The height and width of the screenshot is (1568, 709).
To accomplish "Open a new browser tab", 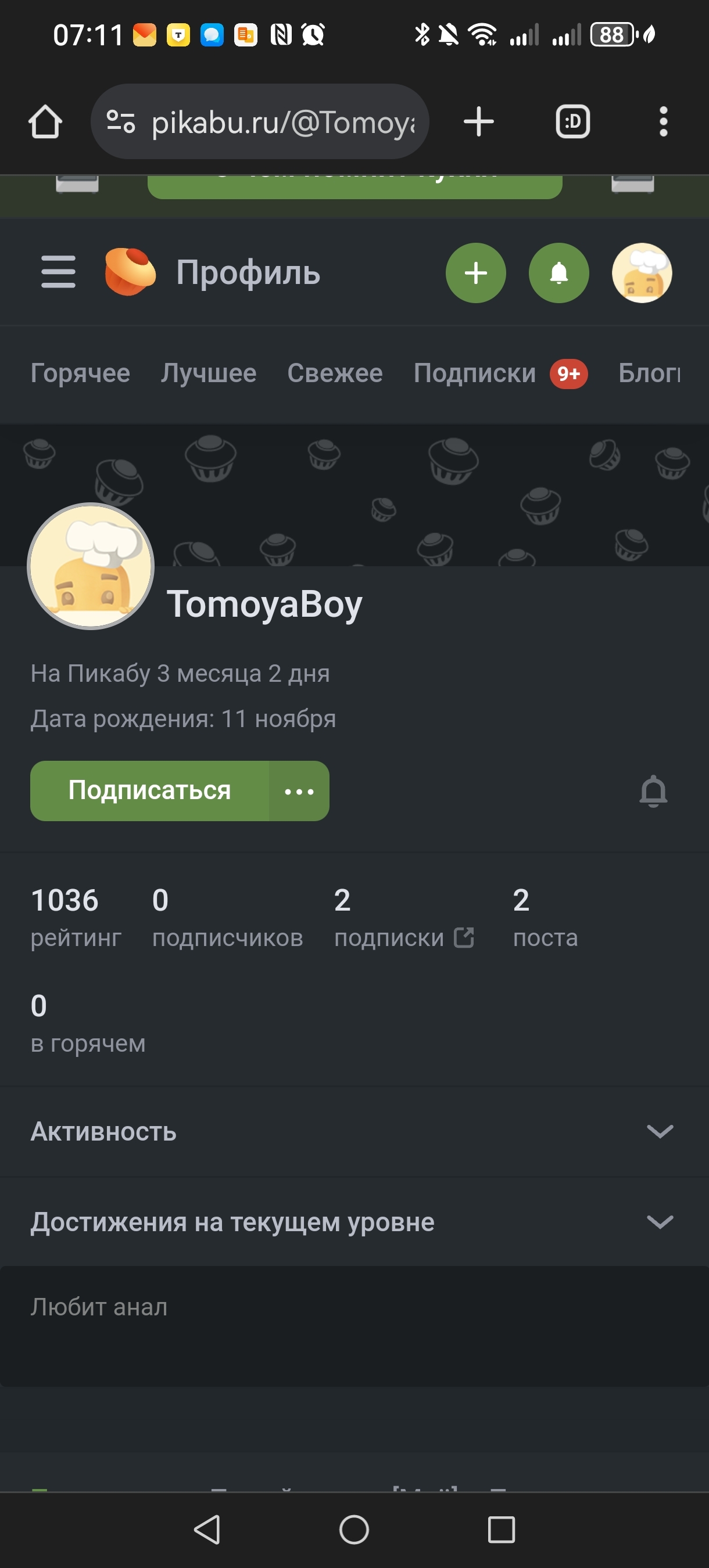I will (479, 122).
